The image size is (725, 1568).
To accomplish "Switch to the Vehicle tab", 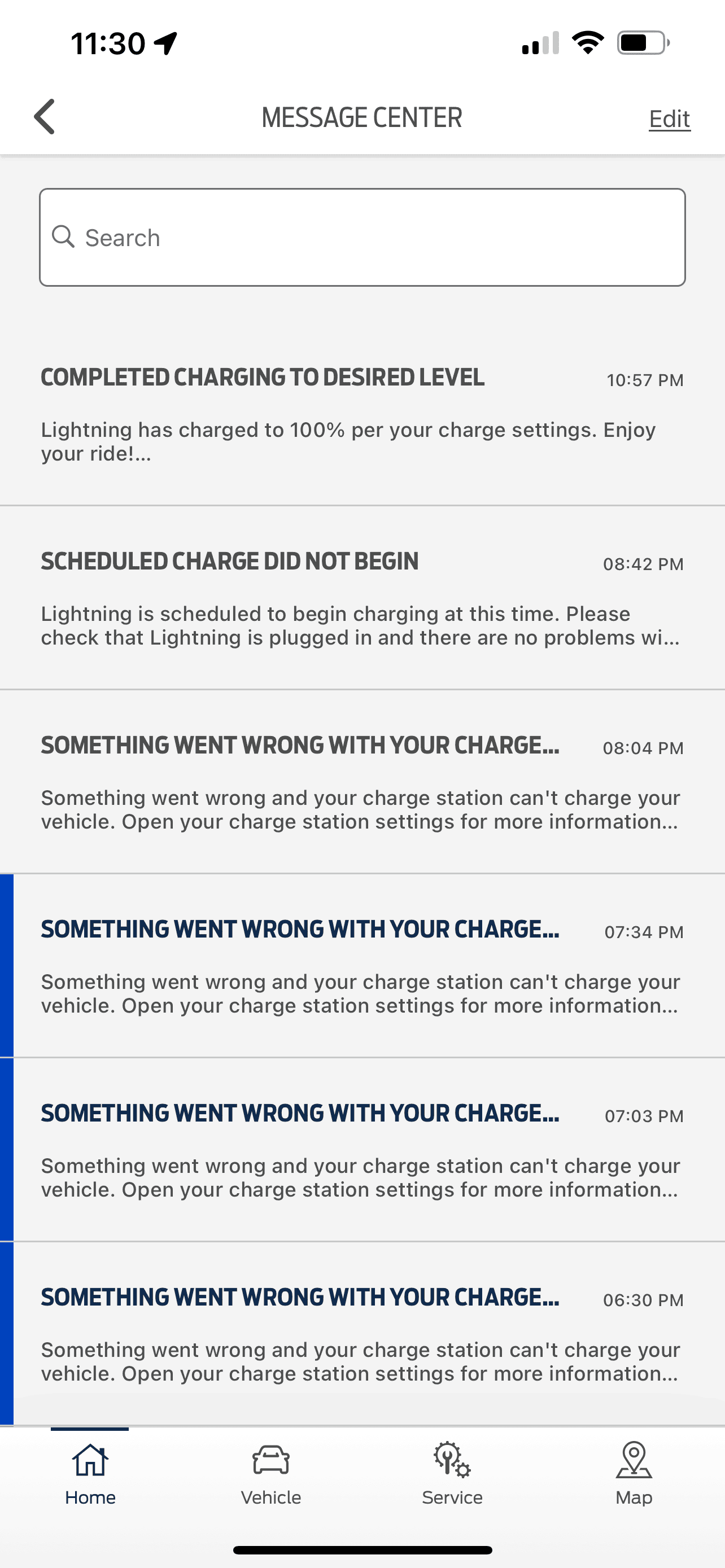I will [x=271, y=1473].
